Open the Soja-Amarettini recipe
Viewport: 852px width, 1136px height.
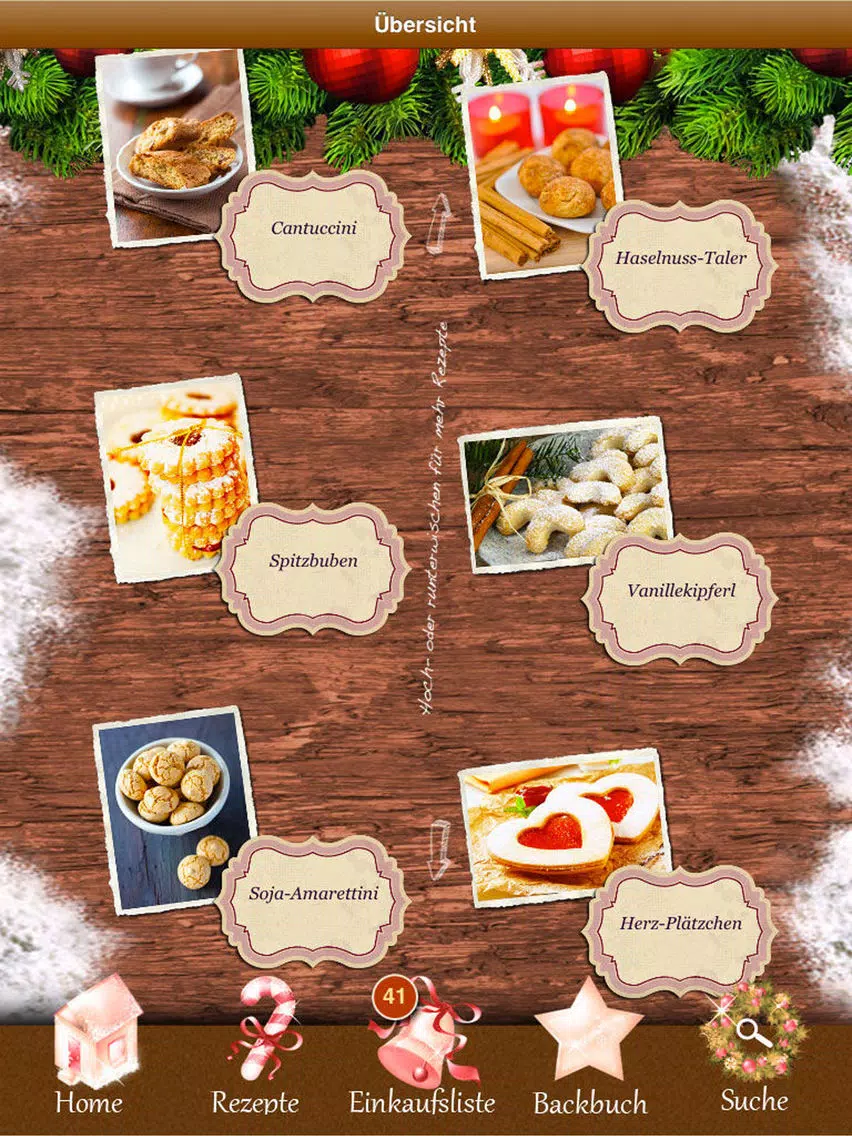pos(313,893)
